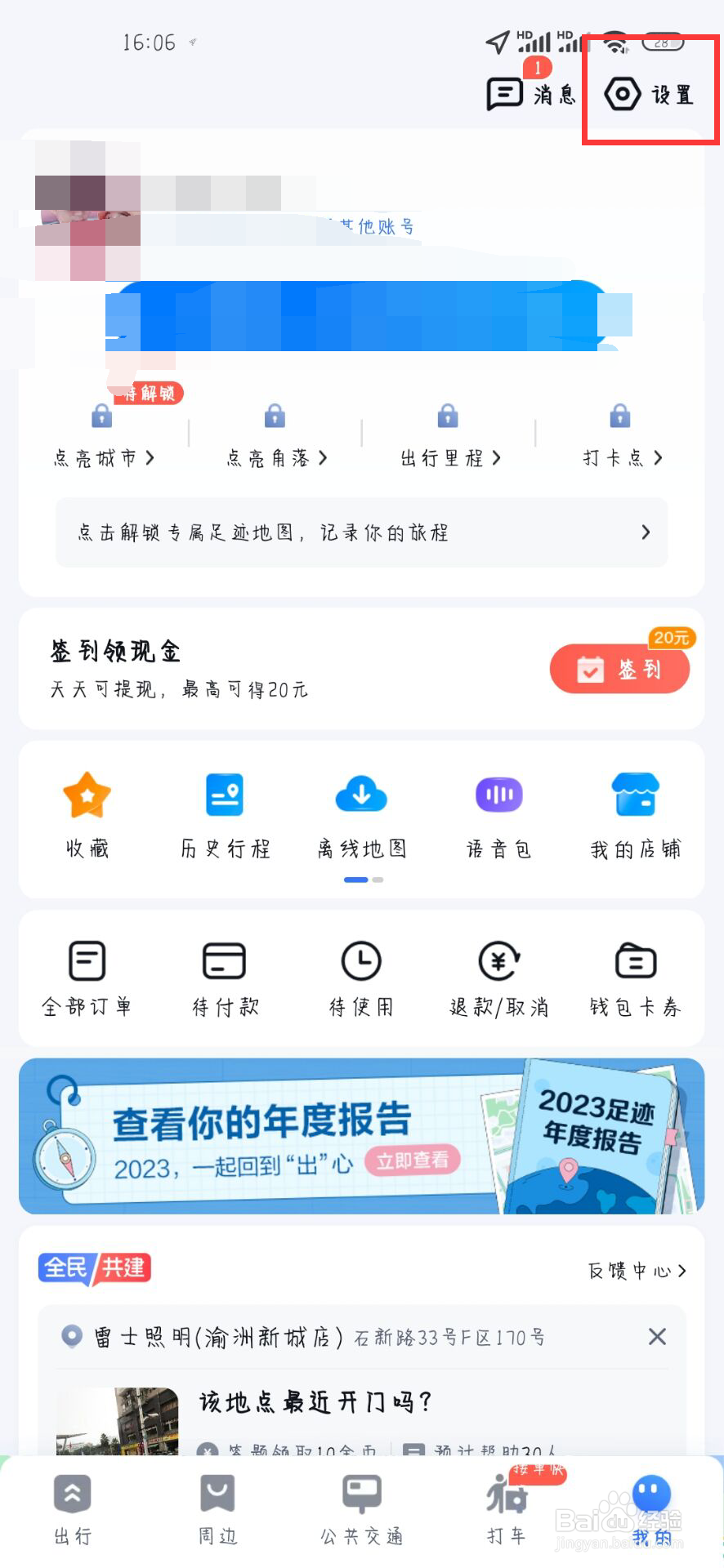Viewport: 724px width, 1568px height.
Task: Tap 立即查看 on the 2023 annual report banner
Action: pos(413,1159)
